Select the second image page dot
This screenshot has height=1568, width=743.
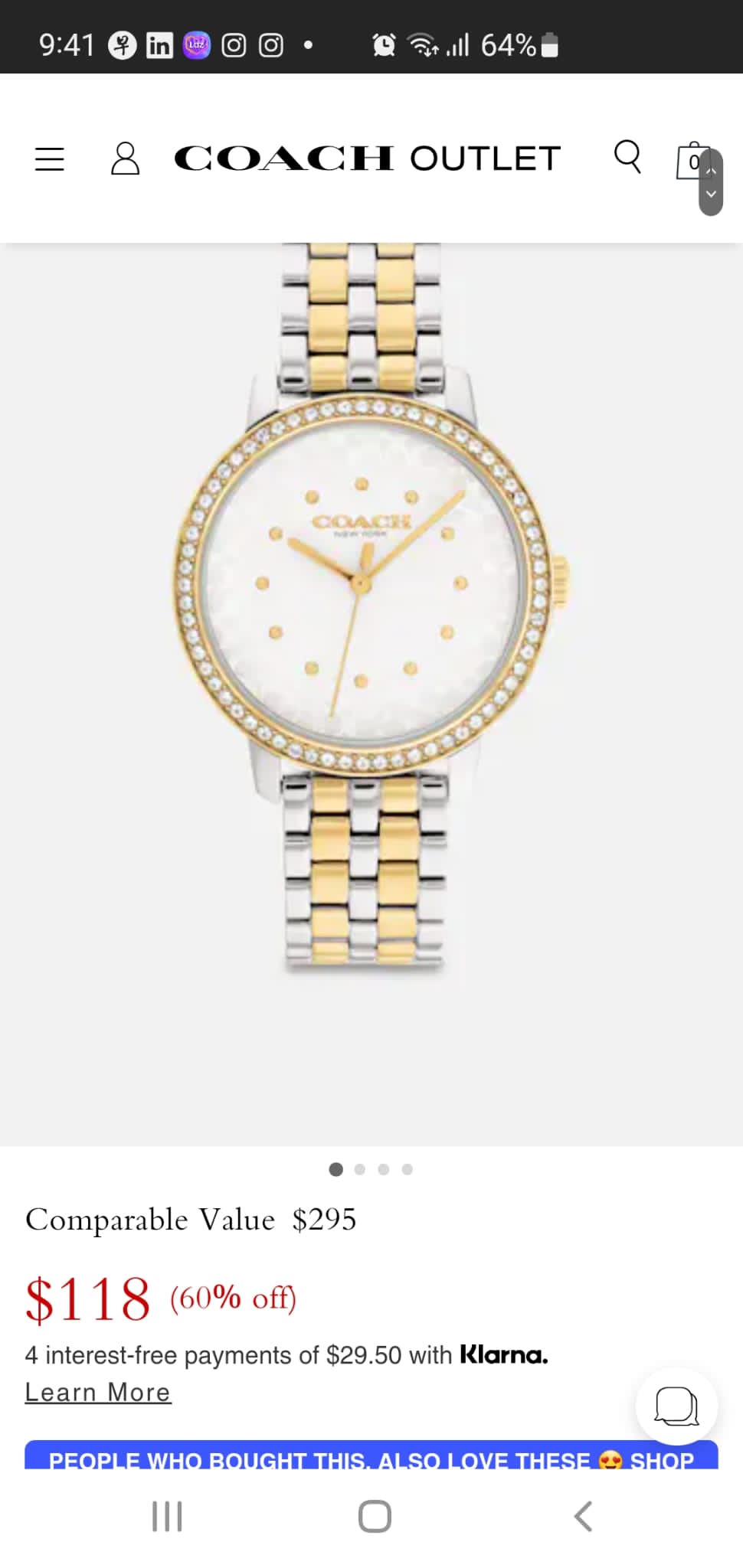tap(360, 1169)
